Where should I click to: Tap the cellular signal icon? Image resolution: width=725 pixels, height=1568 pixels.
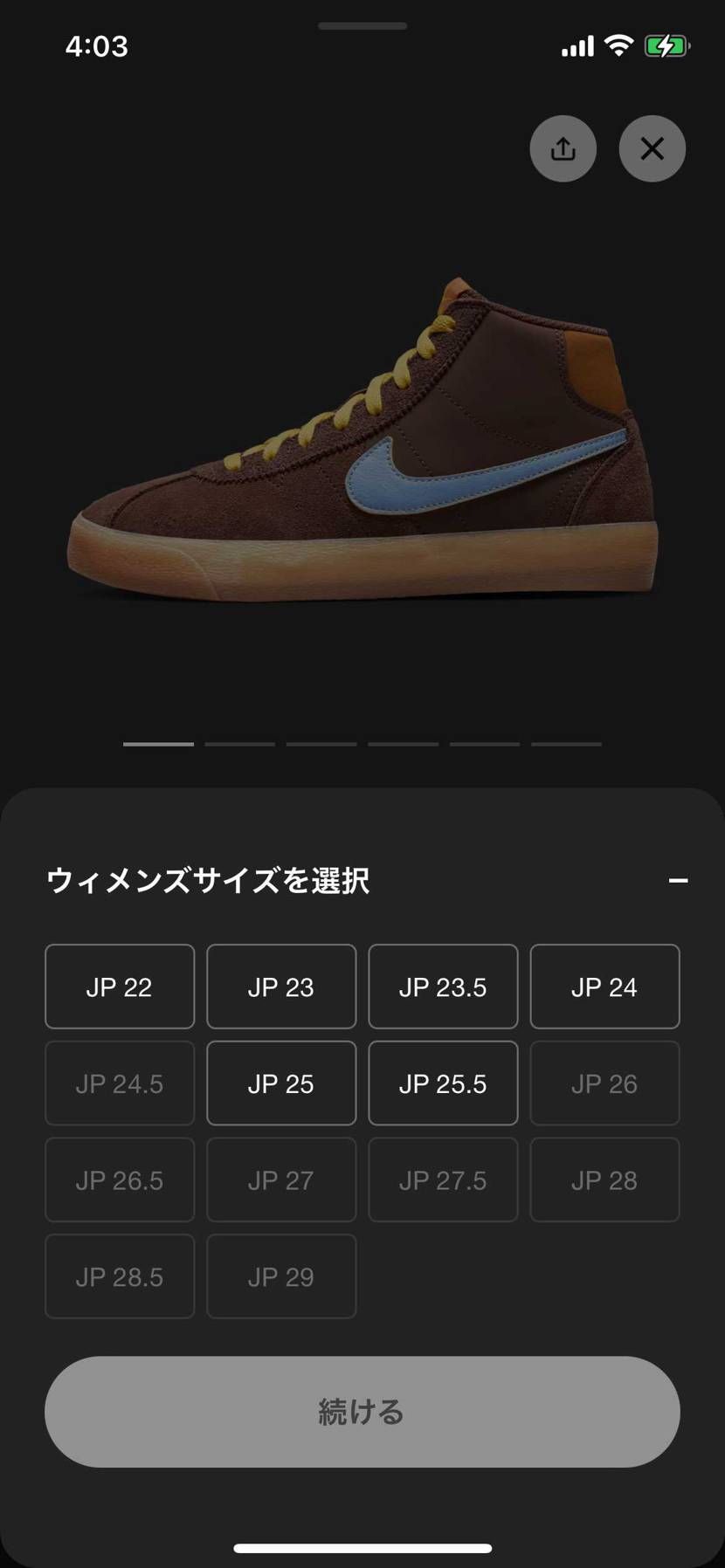tap(577, 45)
